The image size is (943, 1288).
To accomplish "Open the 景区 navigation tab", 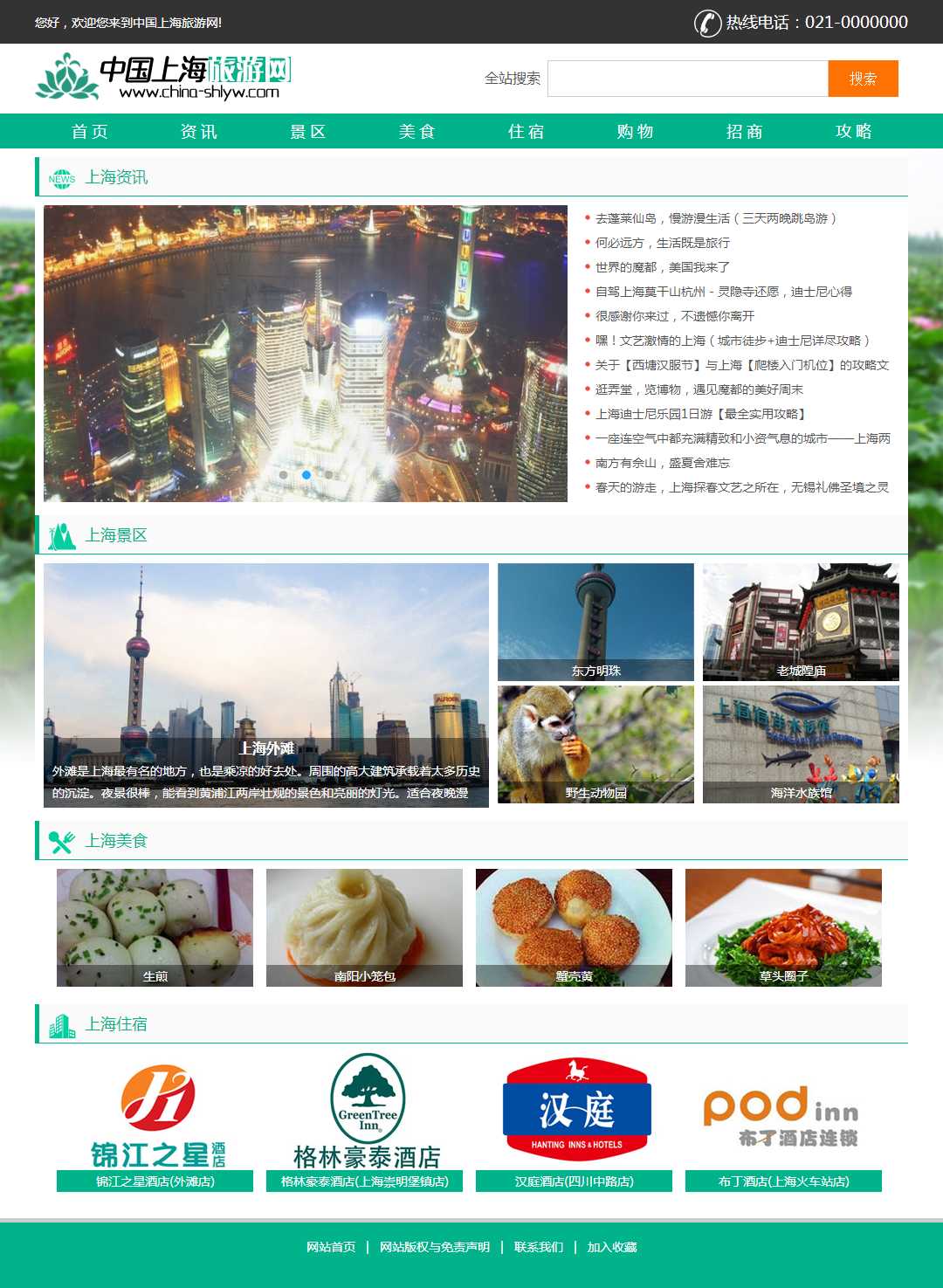I will (307, 131).
